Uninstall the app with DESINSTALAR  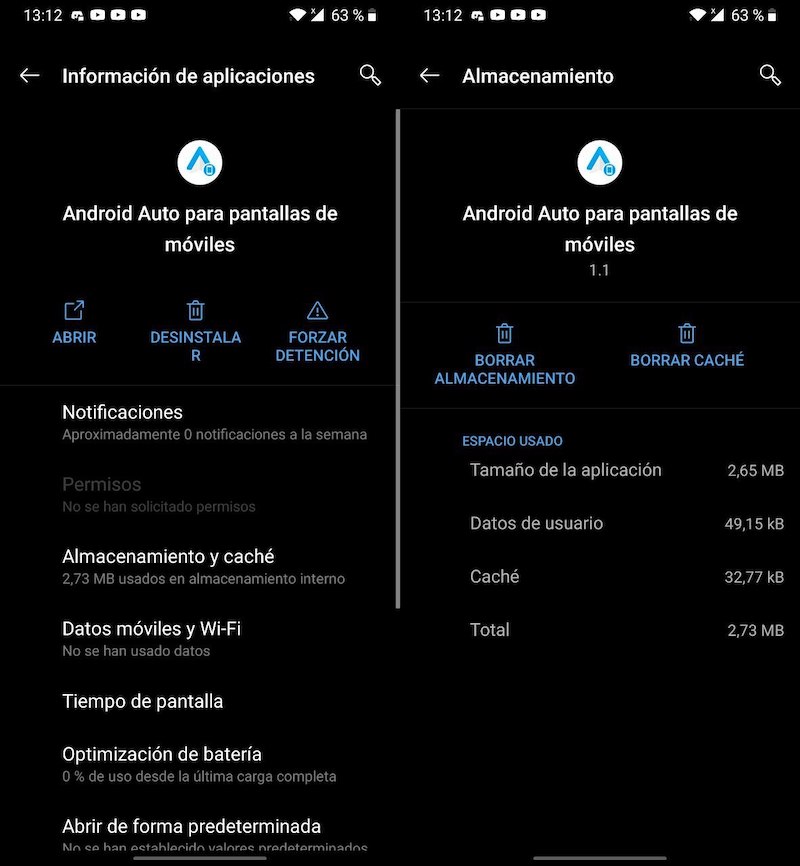pos(196,330)
